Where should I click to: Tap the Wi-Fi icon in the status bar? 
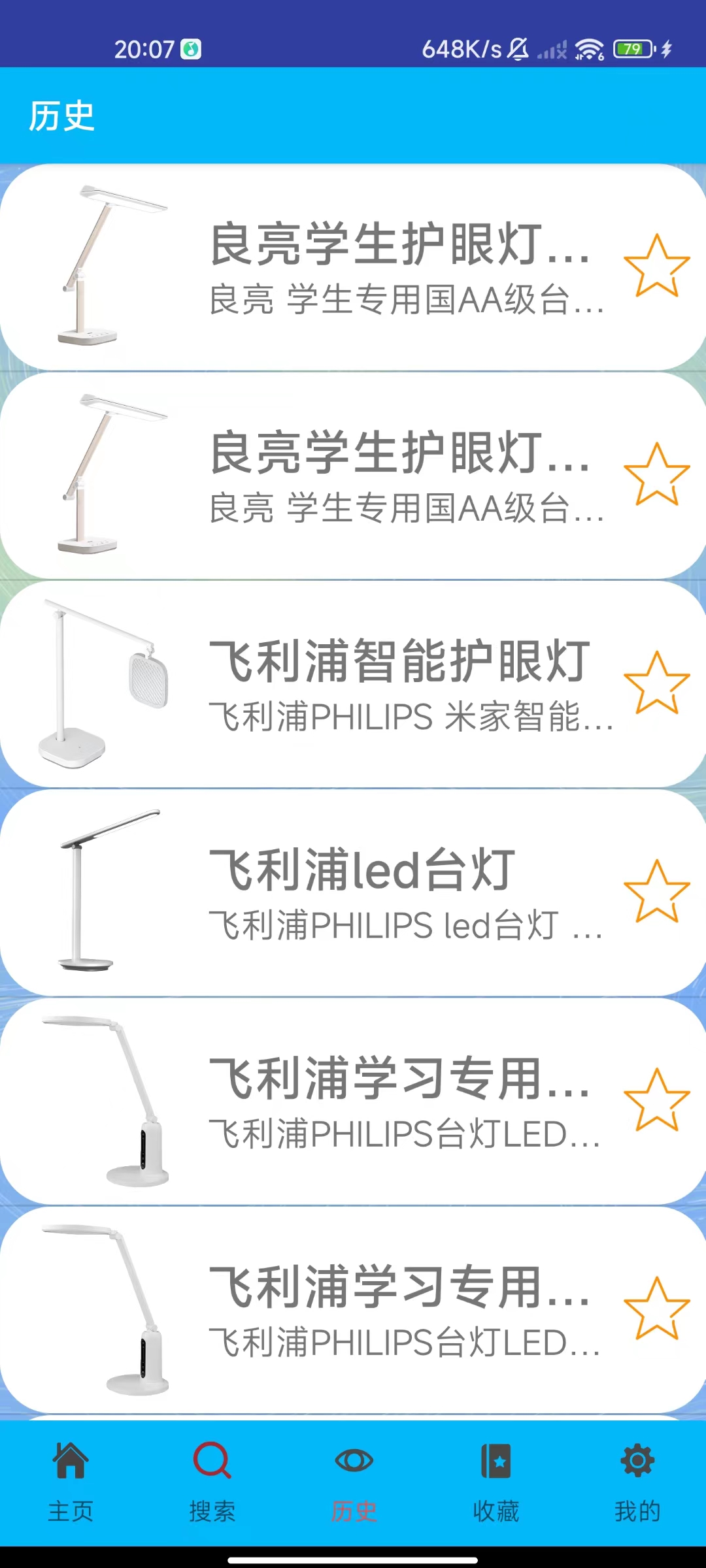coord(589,48)
